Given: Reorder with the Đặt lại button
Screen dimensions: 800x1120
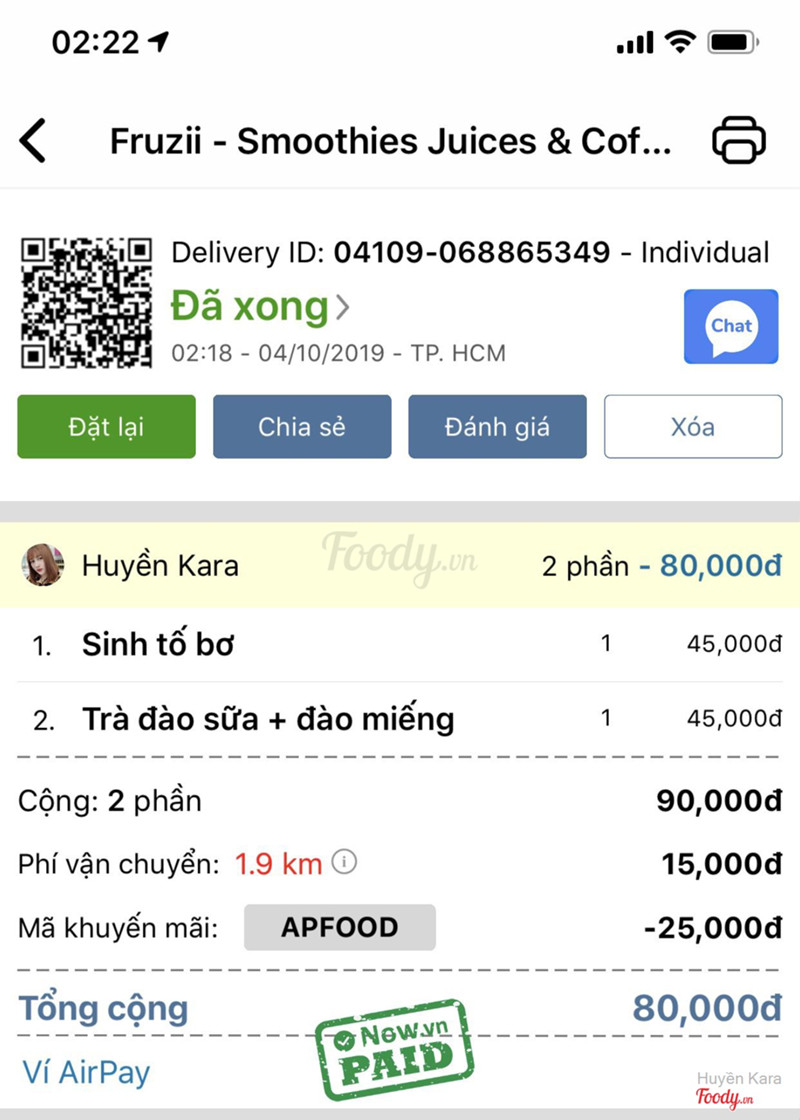Looking at the screenshot, I should click(x=106, y=427).
